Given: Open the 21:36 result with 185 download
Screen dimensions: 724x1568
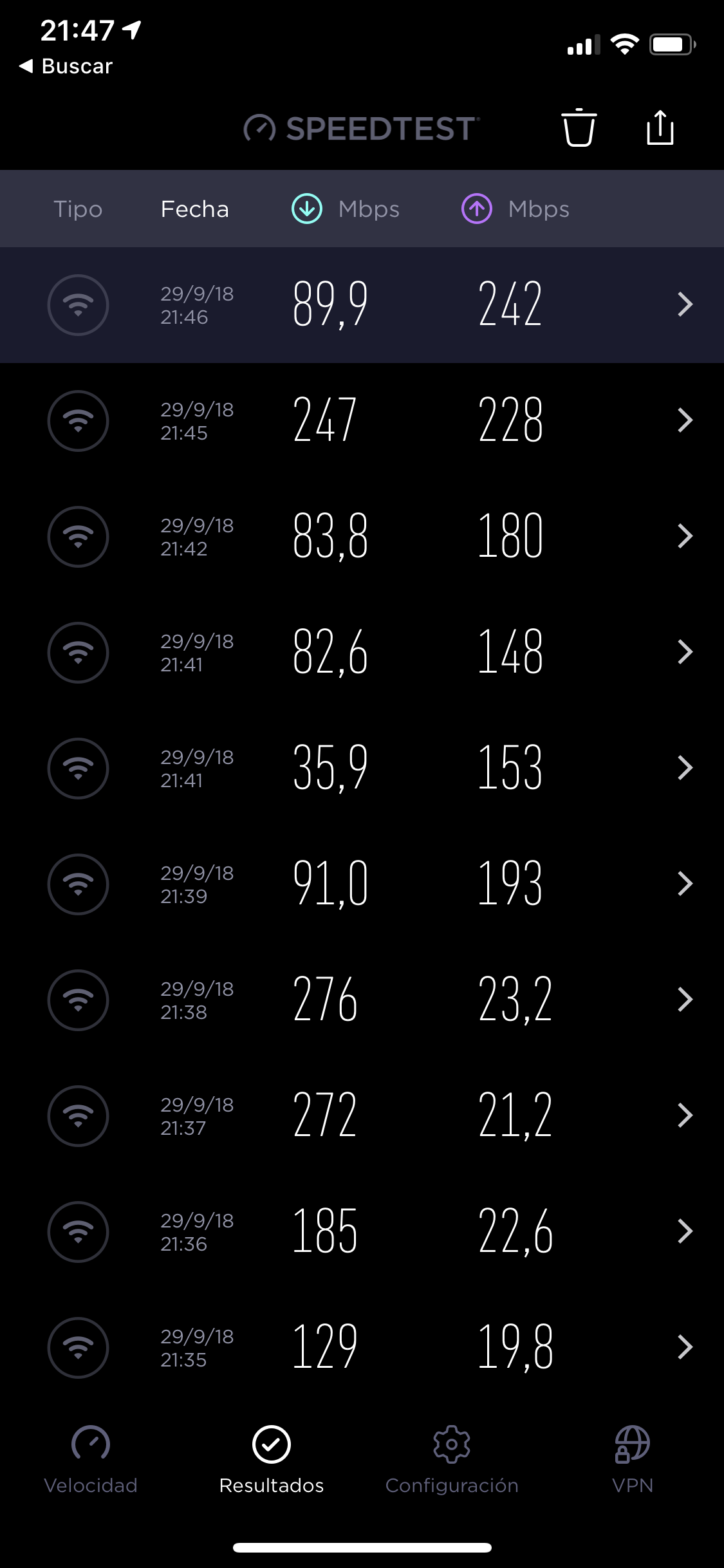Looking at the screenshot, I should click(362, 1232).
